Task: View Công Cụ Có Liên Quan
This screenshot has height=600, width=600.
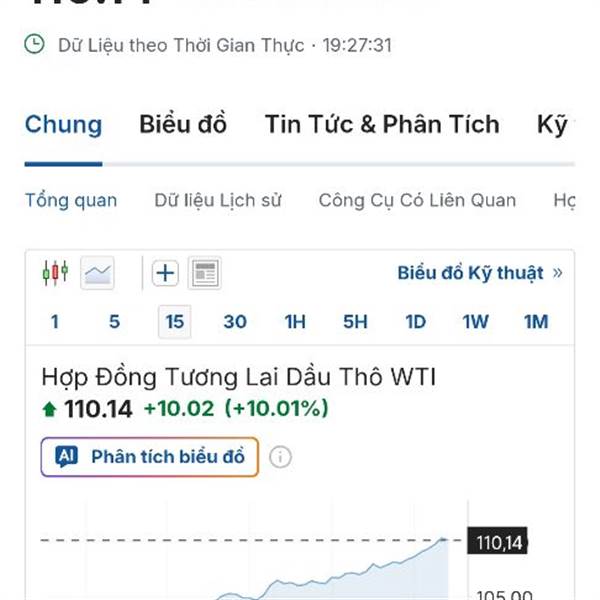Action: [417, 200]
